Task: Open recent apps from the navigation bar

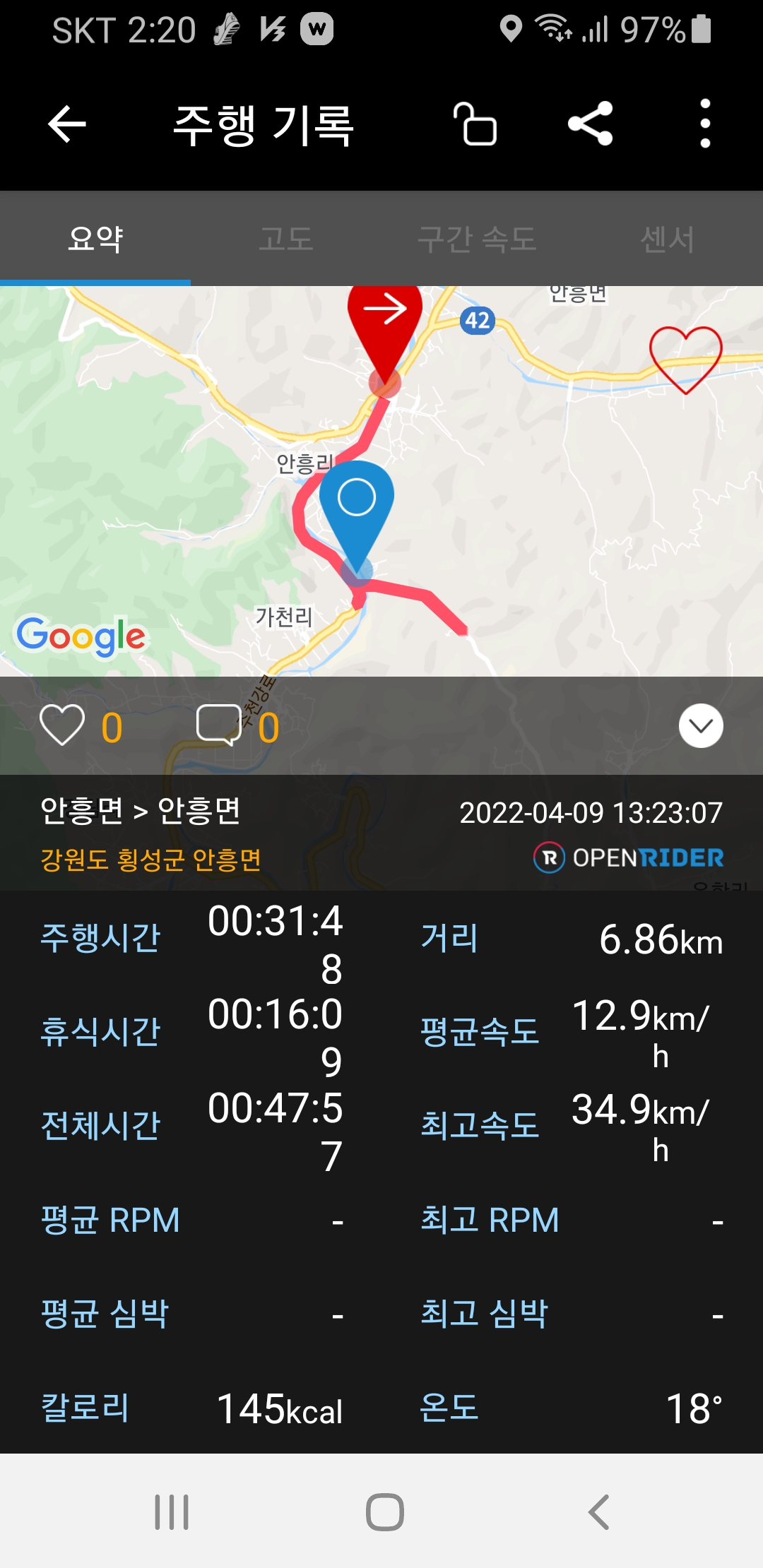Action: click(172, 1512)
